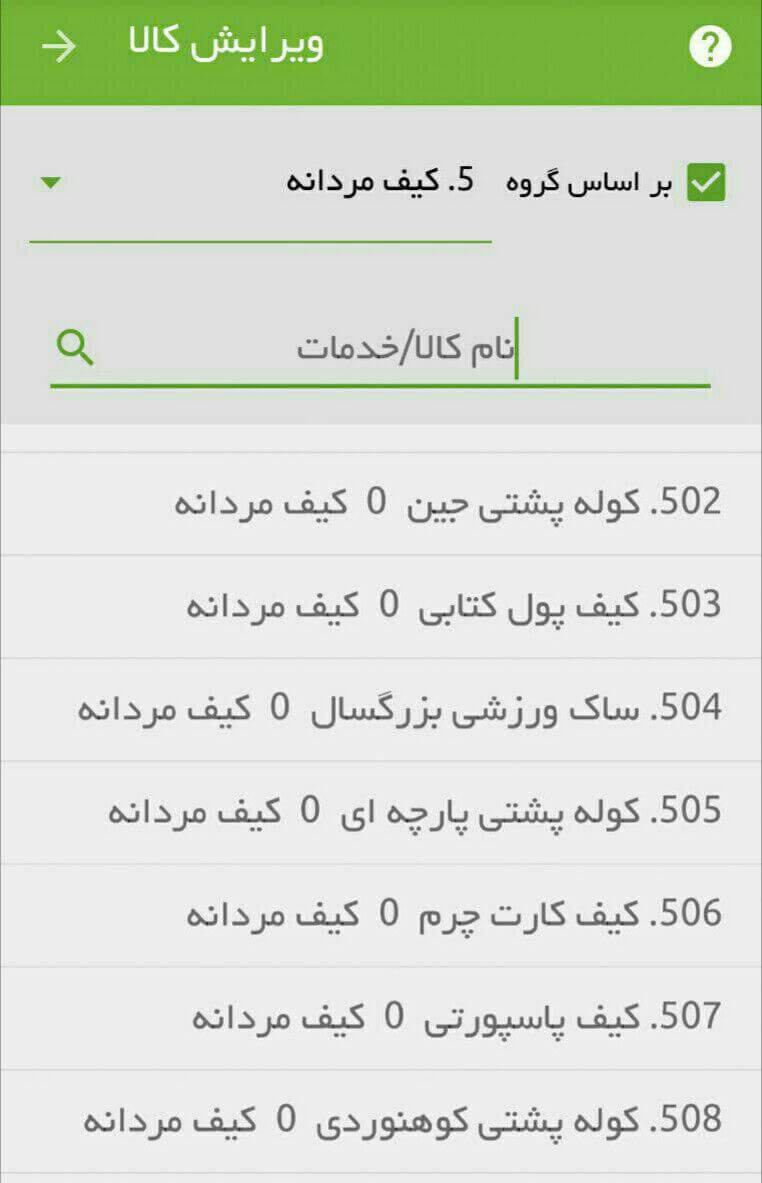Screen dimensions: 762x1183
Task: Expand the 5. کیف مردانه group dropdown
Action: coord(260,184)
